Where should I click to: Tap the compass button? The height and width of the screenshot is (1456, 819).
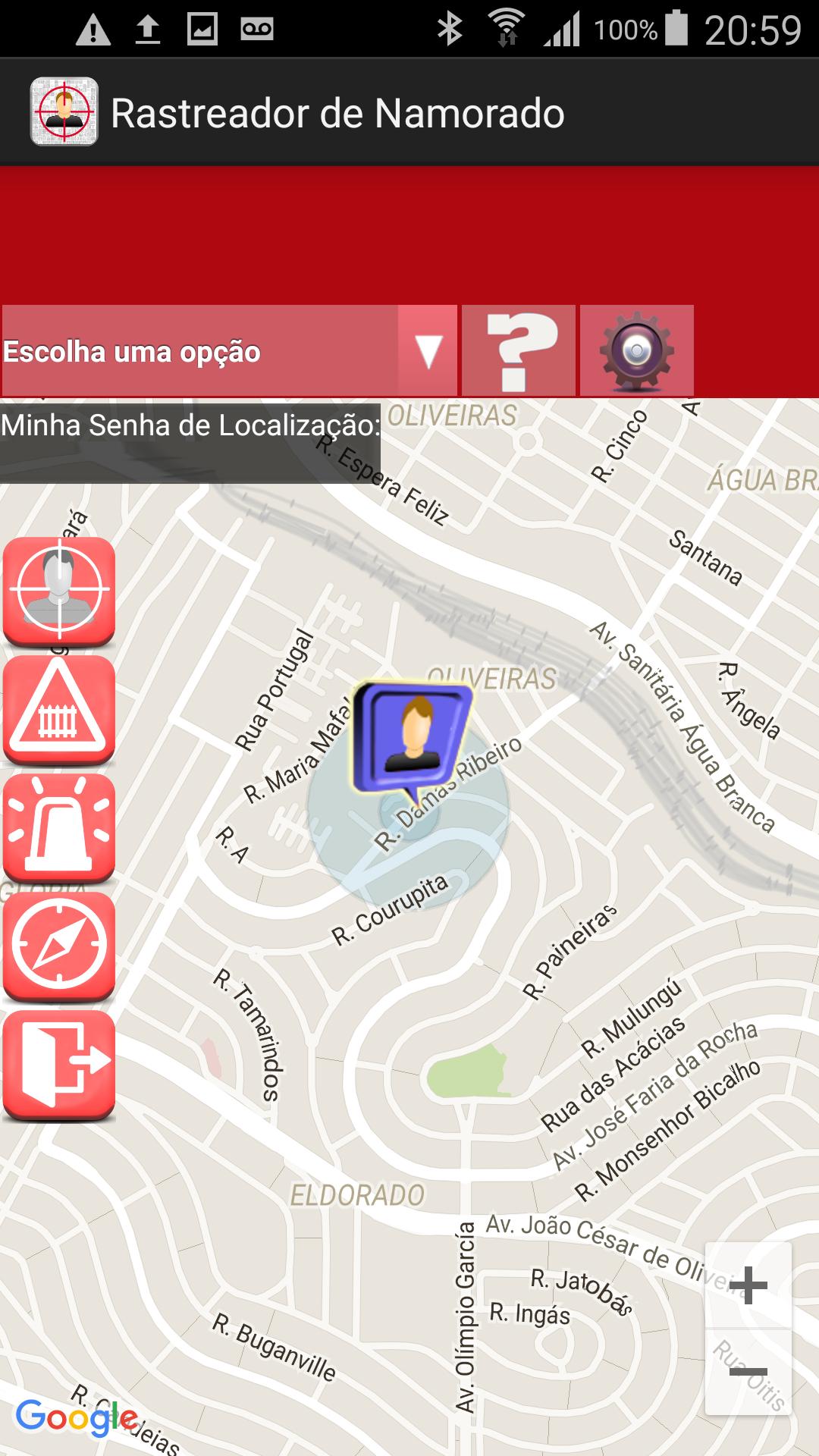(59, 946)
